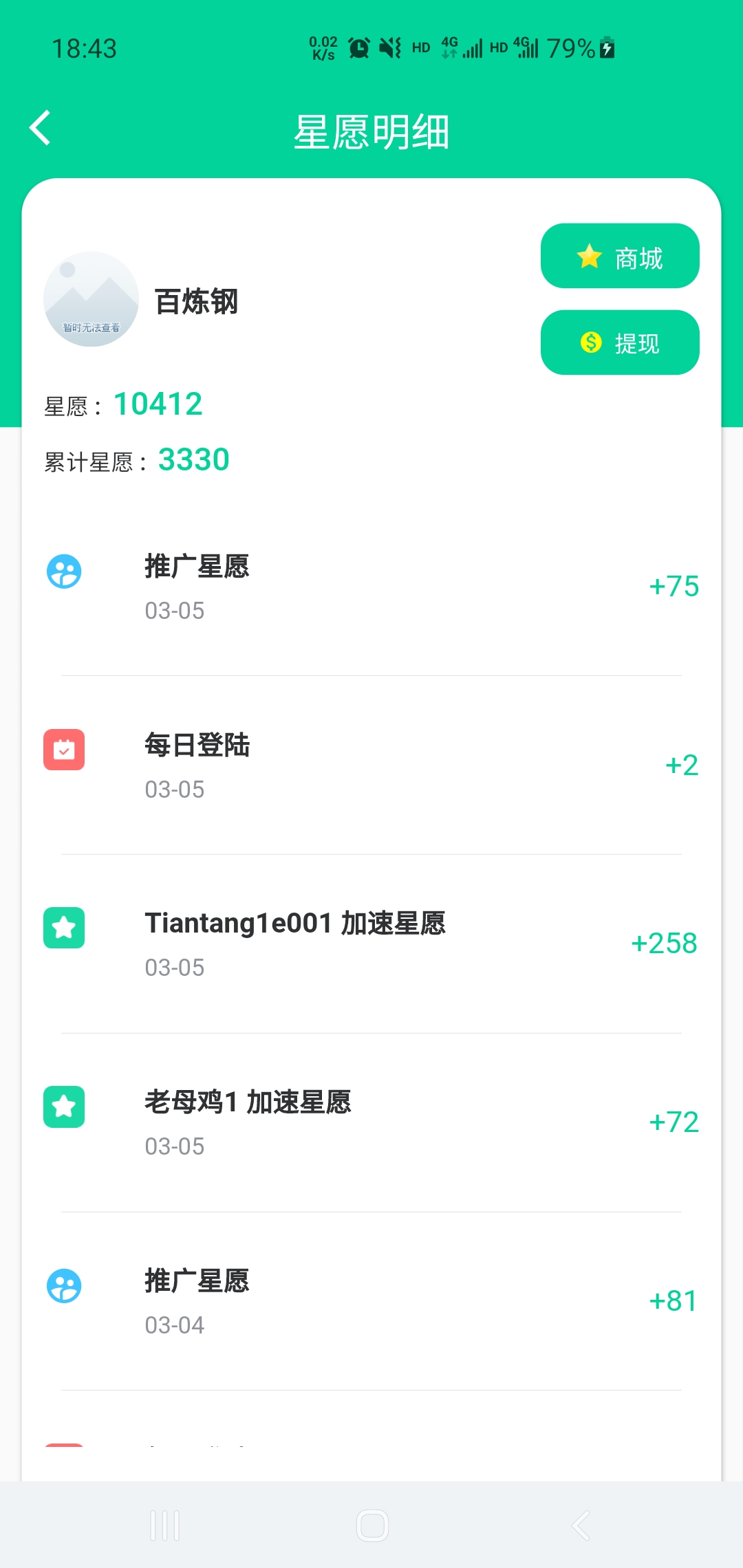
Task: Tap the system home button
Action: [372, 1525]
